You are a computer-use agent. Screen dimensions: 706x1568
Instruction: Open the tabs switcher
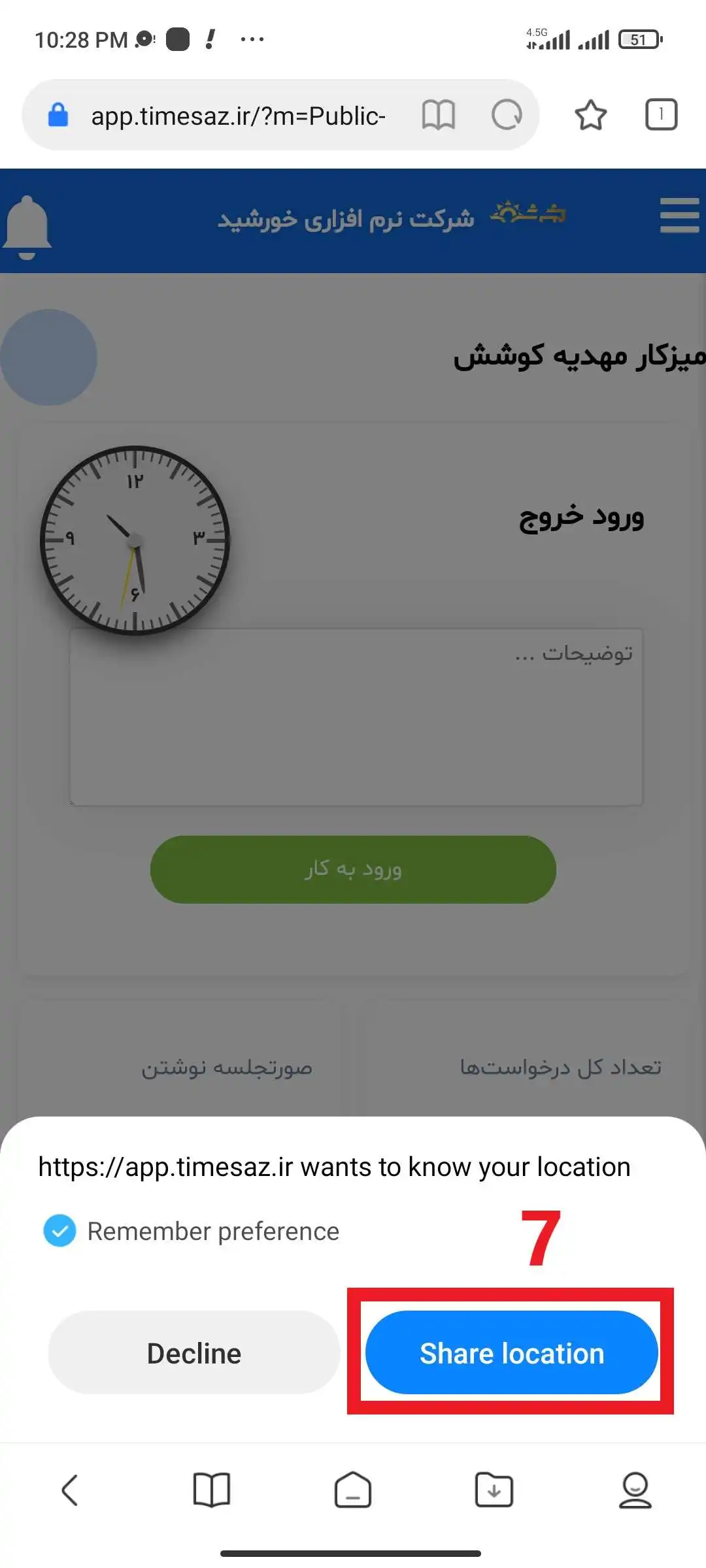(661, 115)
